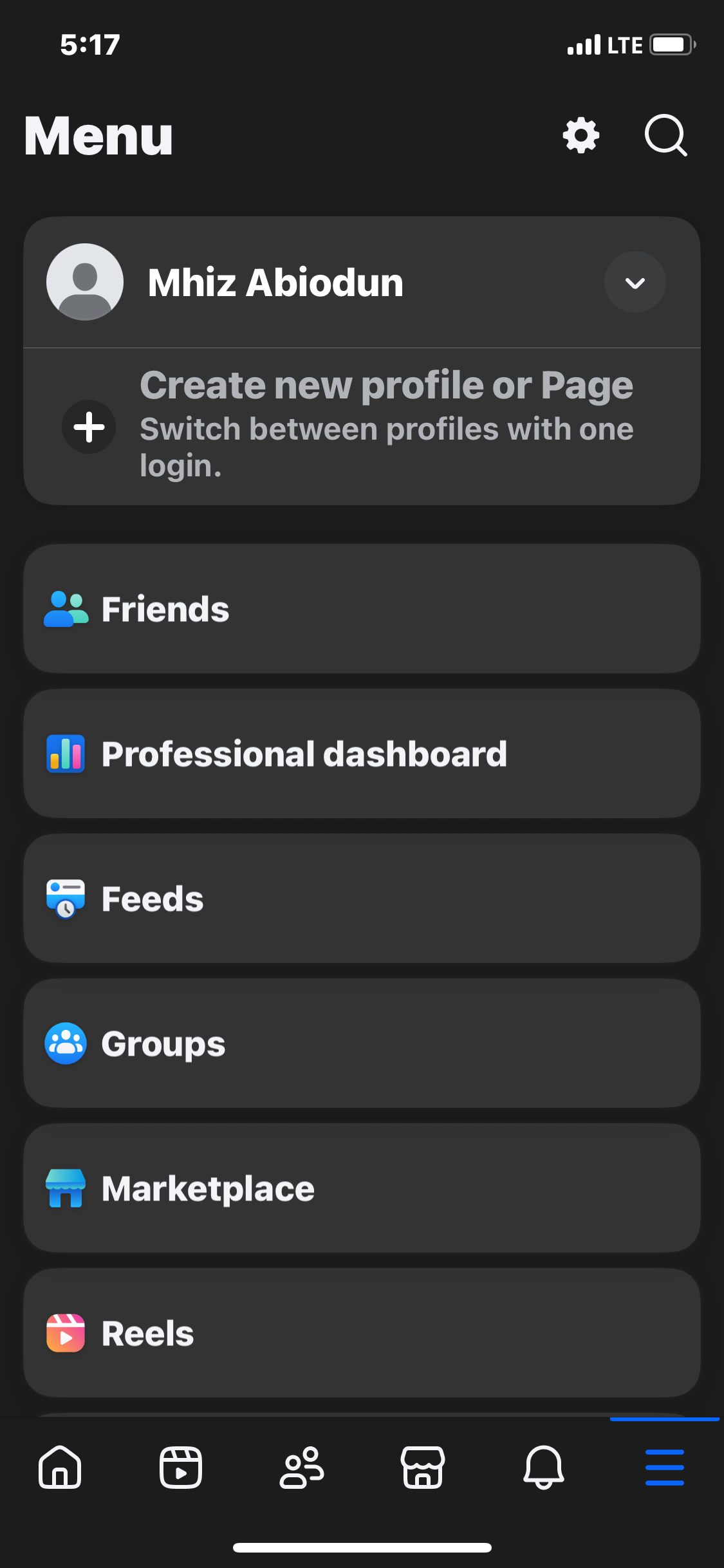Open Mhiz Abiodun's profile
The width and height of the screenshot is (724, 1568).
click(277, 282)
